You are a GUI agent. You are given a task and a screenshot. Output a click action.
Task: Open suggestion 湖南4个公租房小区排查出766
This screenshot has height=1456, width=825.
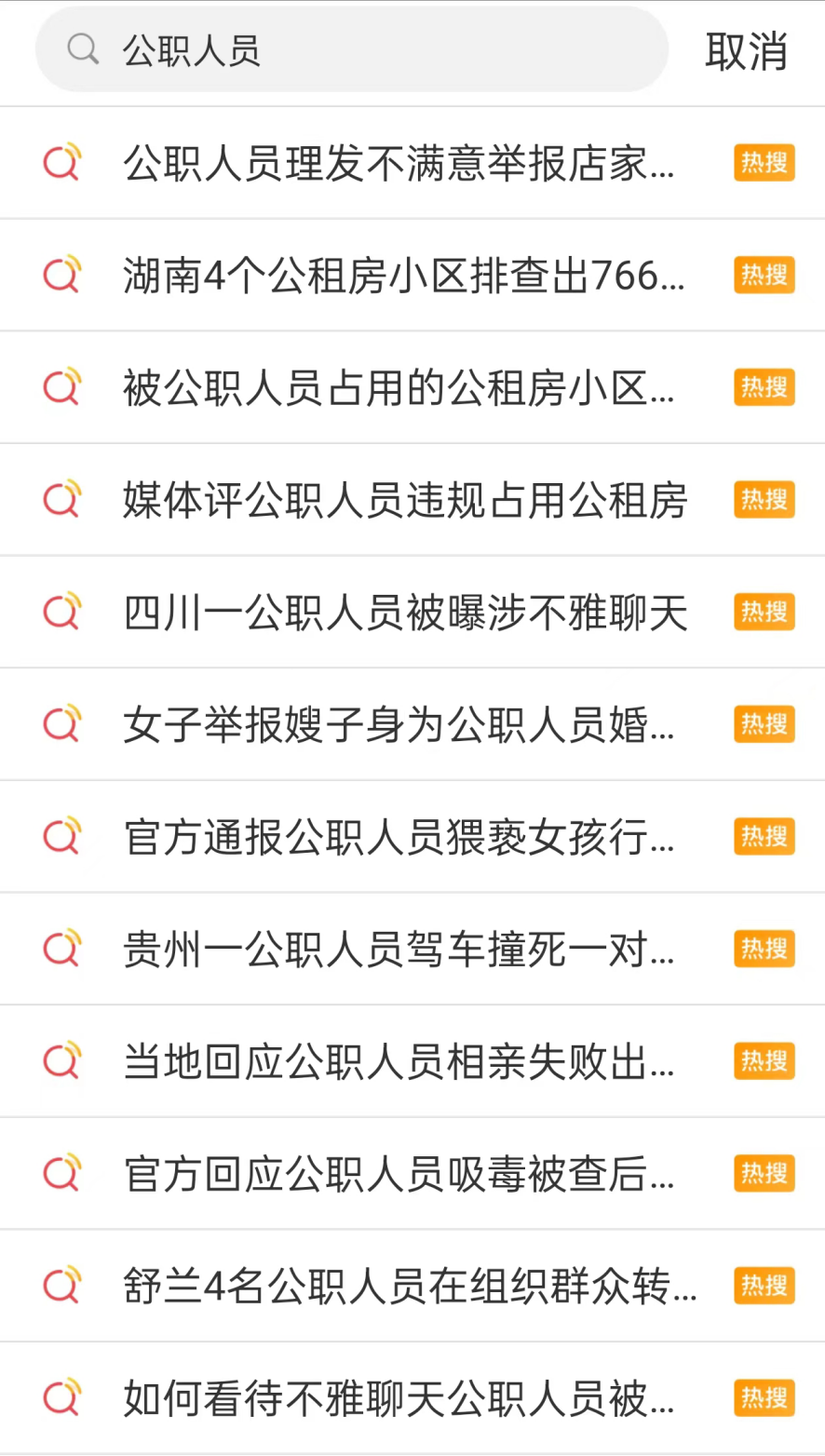(412, 276)
